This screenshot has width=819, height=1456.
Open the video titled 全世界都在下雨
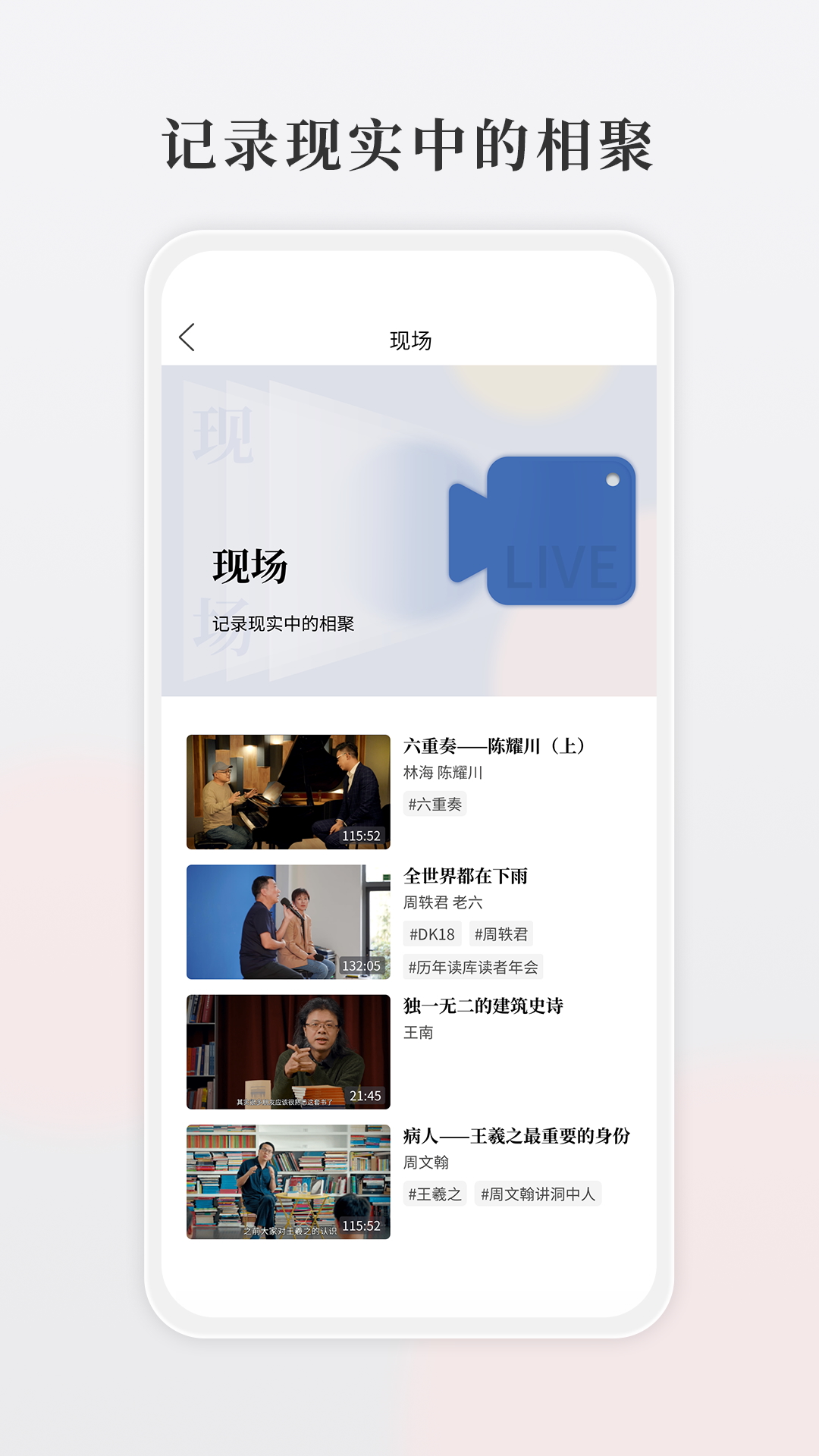pyautogui.click(x=466, y=876)
